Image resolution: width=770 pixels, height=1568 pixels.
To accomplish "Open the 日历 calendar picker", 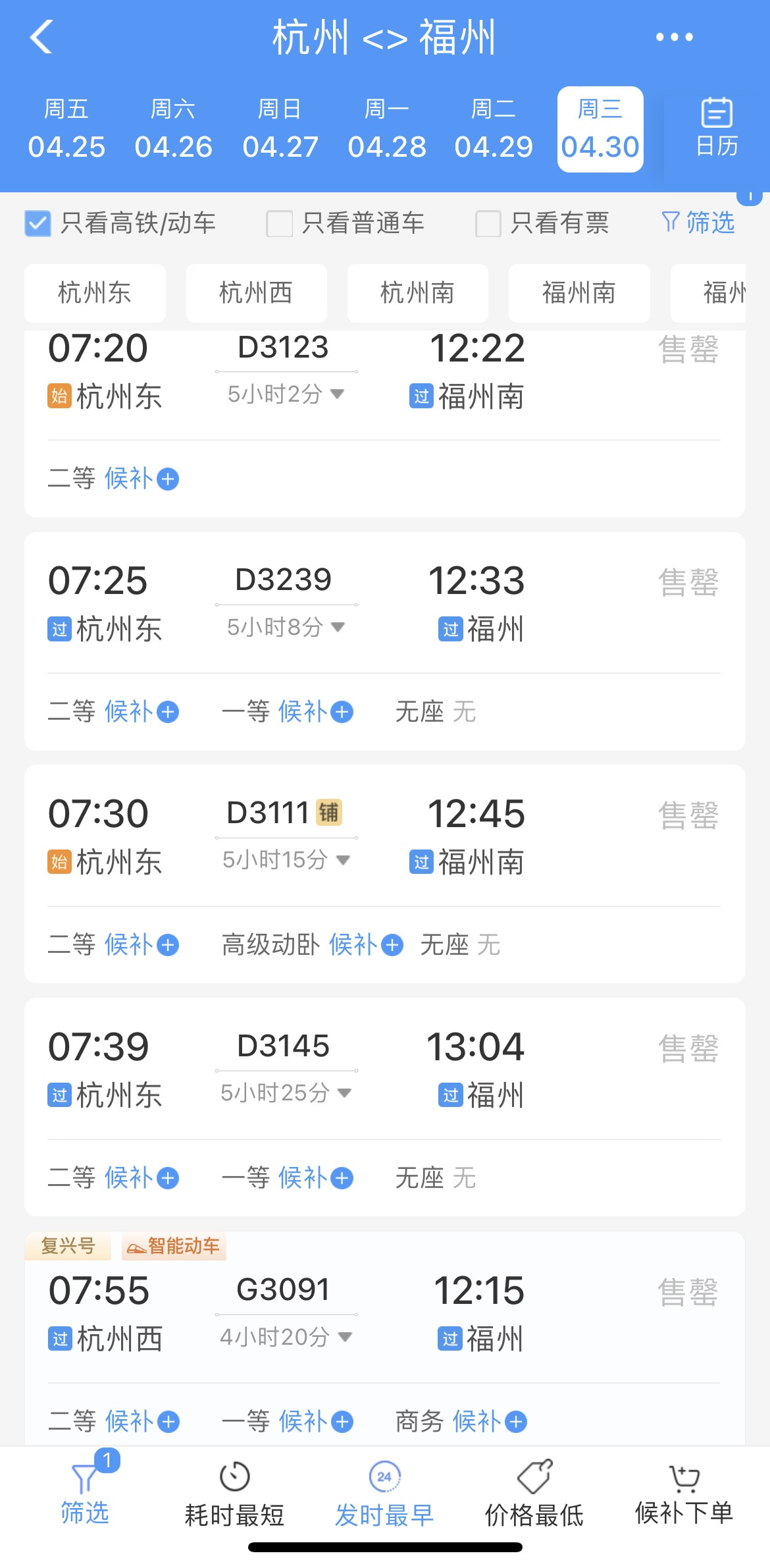I will click(717, 129).
